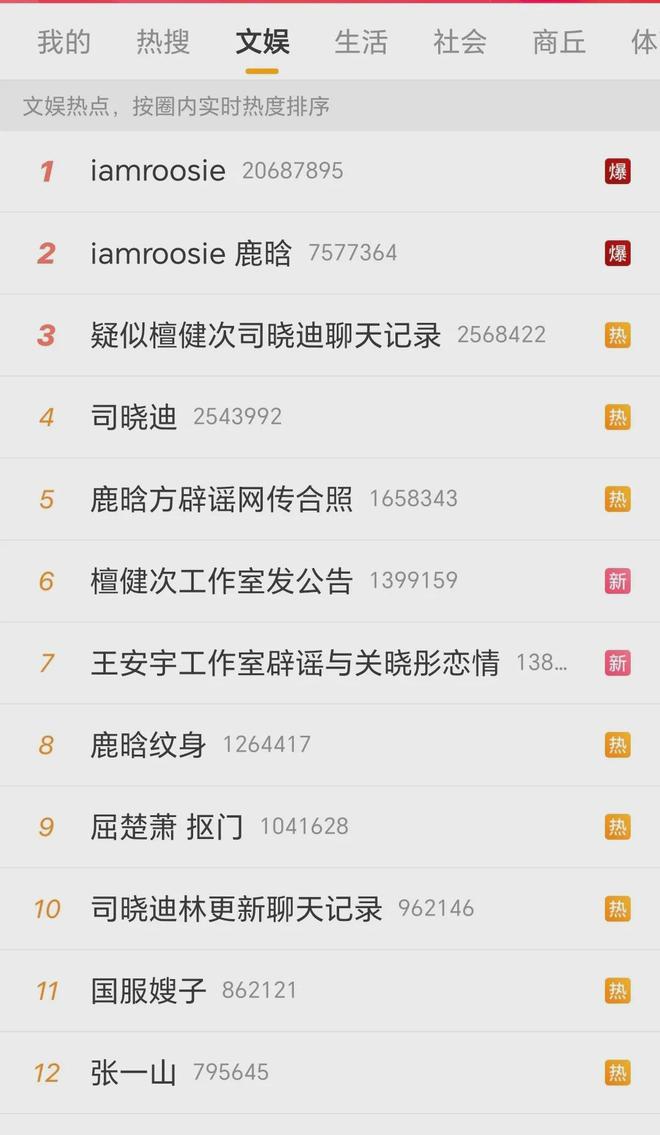This screenshot has height=1135, width=660.
Task: Open 王安宇工作室辟谣与关晓彤恋情 topic
Action: (x=295, y=664)
